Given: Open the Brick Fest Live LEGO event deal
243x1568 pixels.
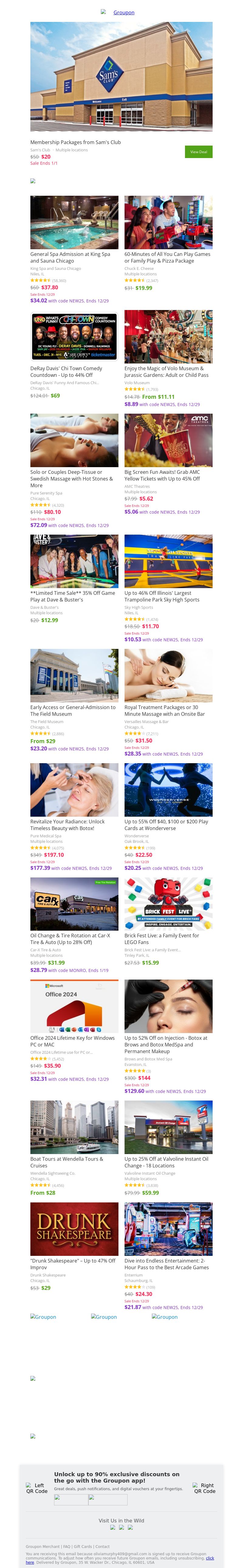Looking at the screenshot, I should click(161, 939).
